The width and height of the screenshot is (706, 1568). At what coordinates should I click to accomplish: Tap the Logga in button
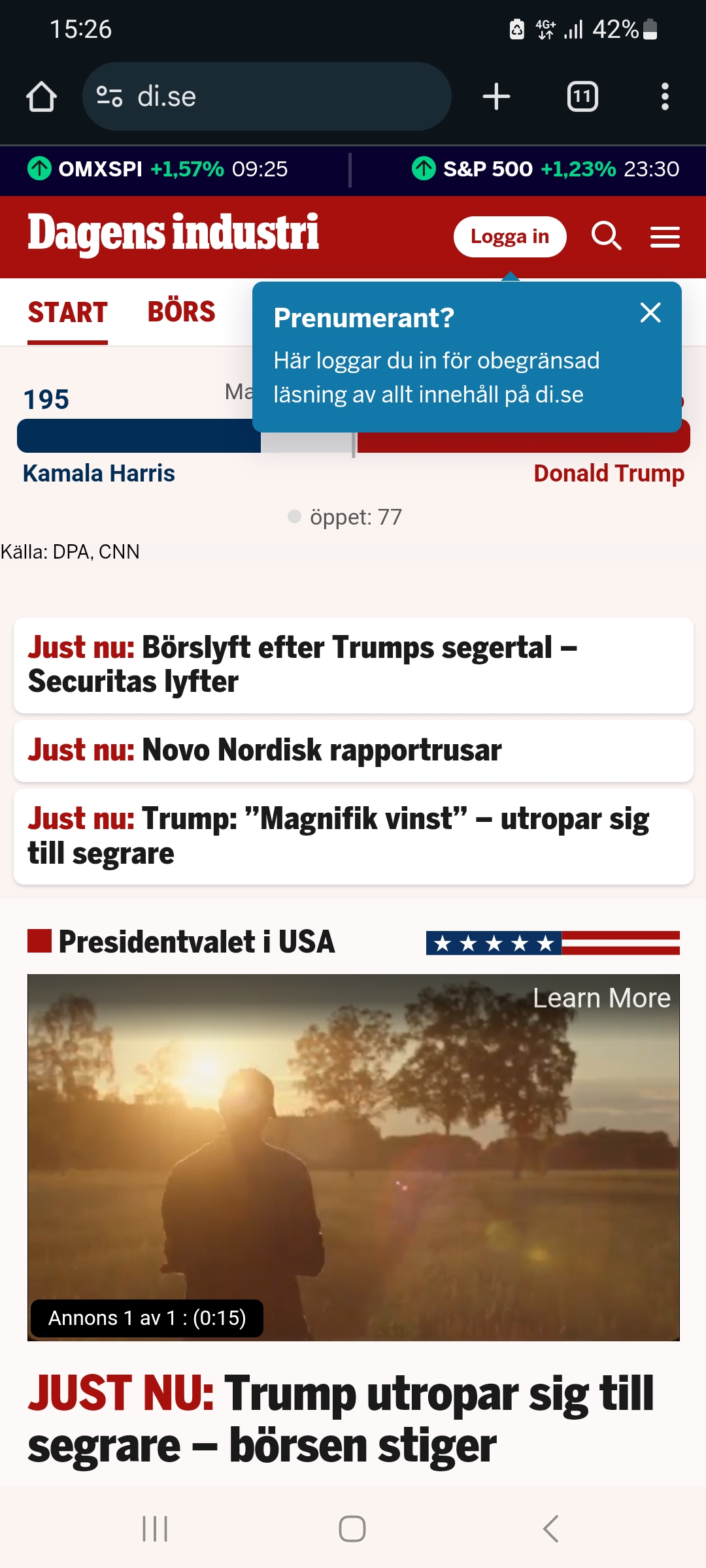point(510,237)
